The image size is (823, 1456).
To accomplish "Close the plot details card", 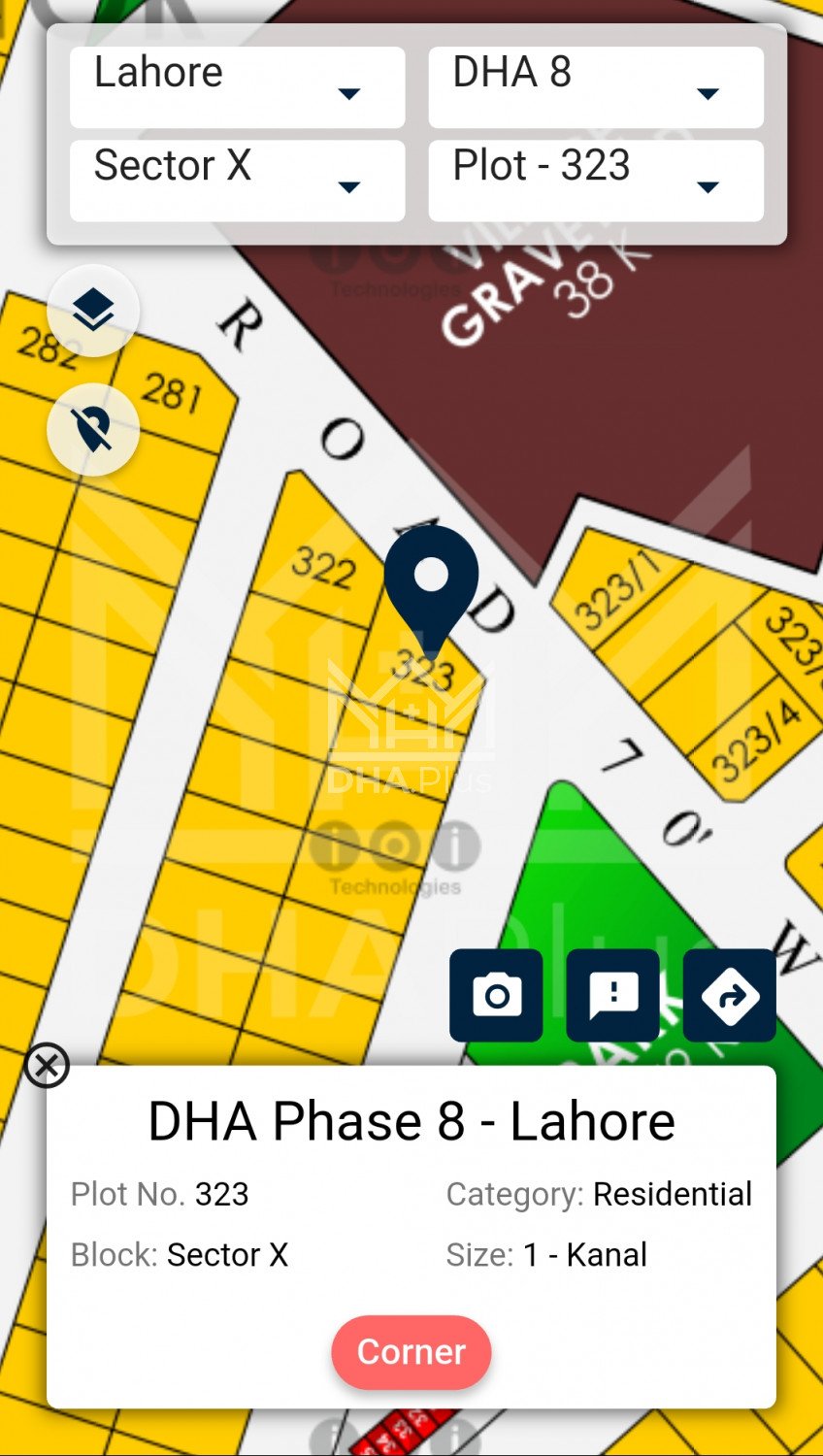I will click(x=47, y=1066).
